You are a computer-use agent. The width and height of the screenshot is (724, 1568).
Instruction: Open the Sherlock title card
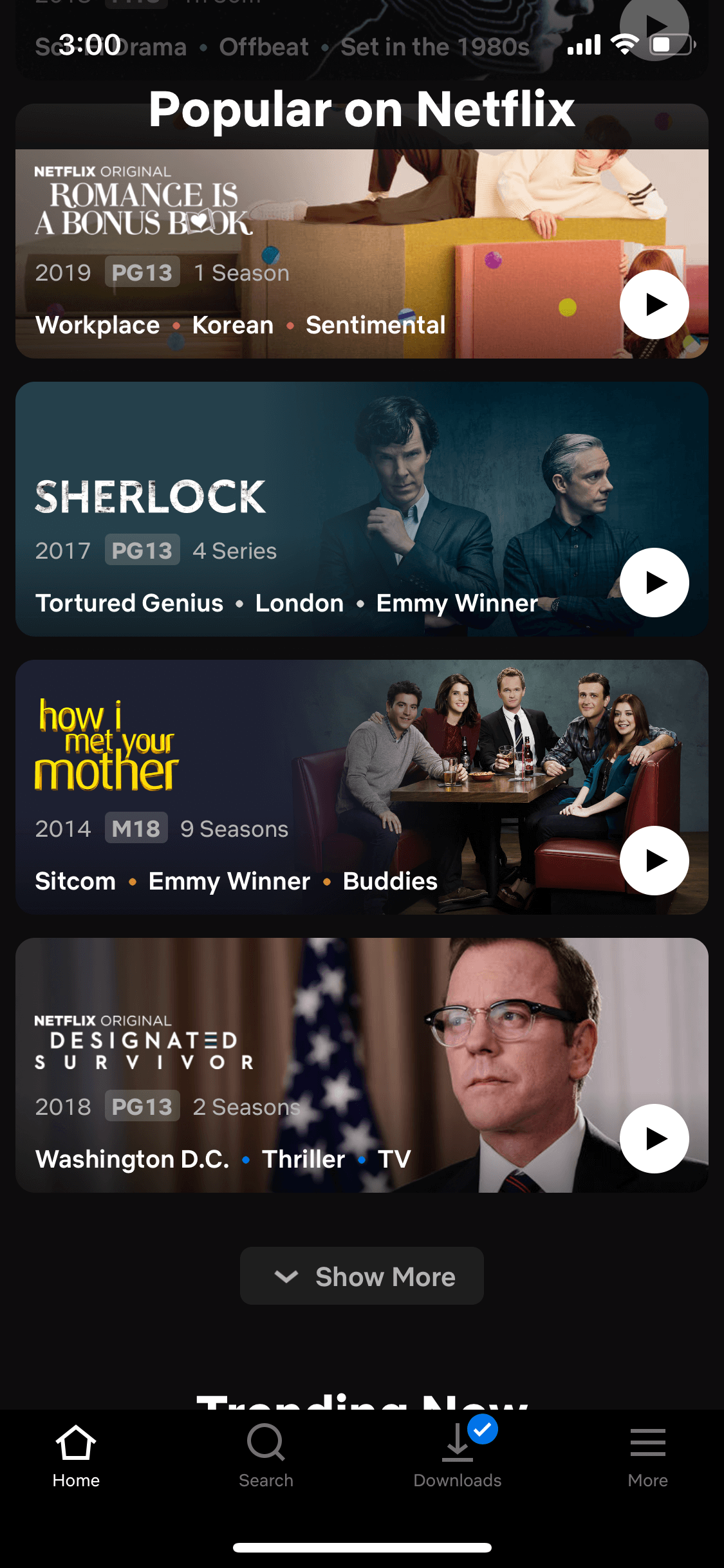click(x=362, y=509)
